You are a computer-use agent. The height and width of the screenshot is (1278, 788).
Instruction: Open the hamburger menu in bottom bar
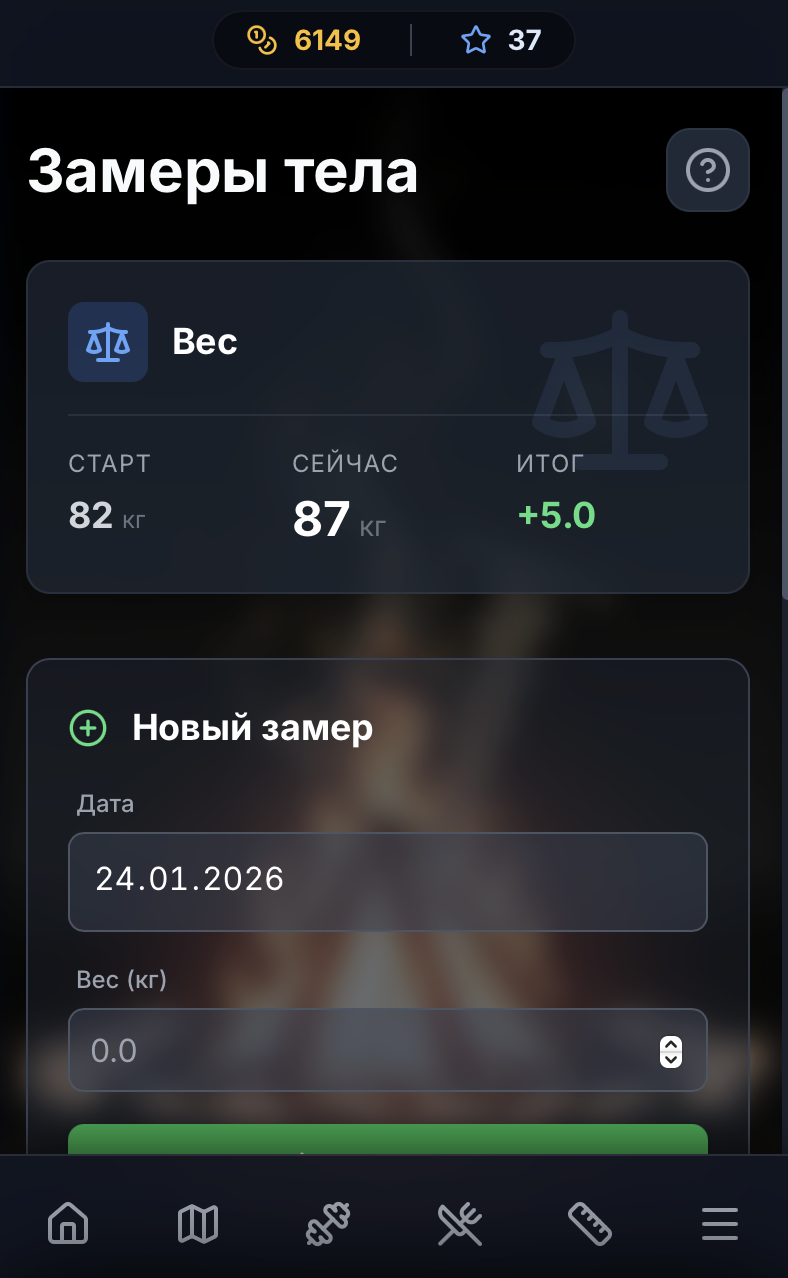click(x=720, y=1223)
